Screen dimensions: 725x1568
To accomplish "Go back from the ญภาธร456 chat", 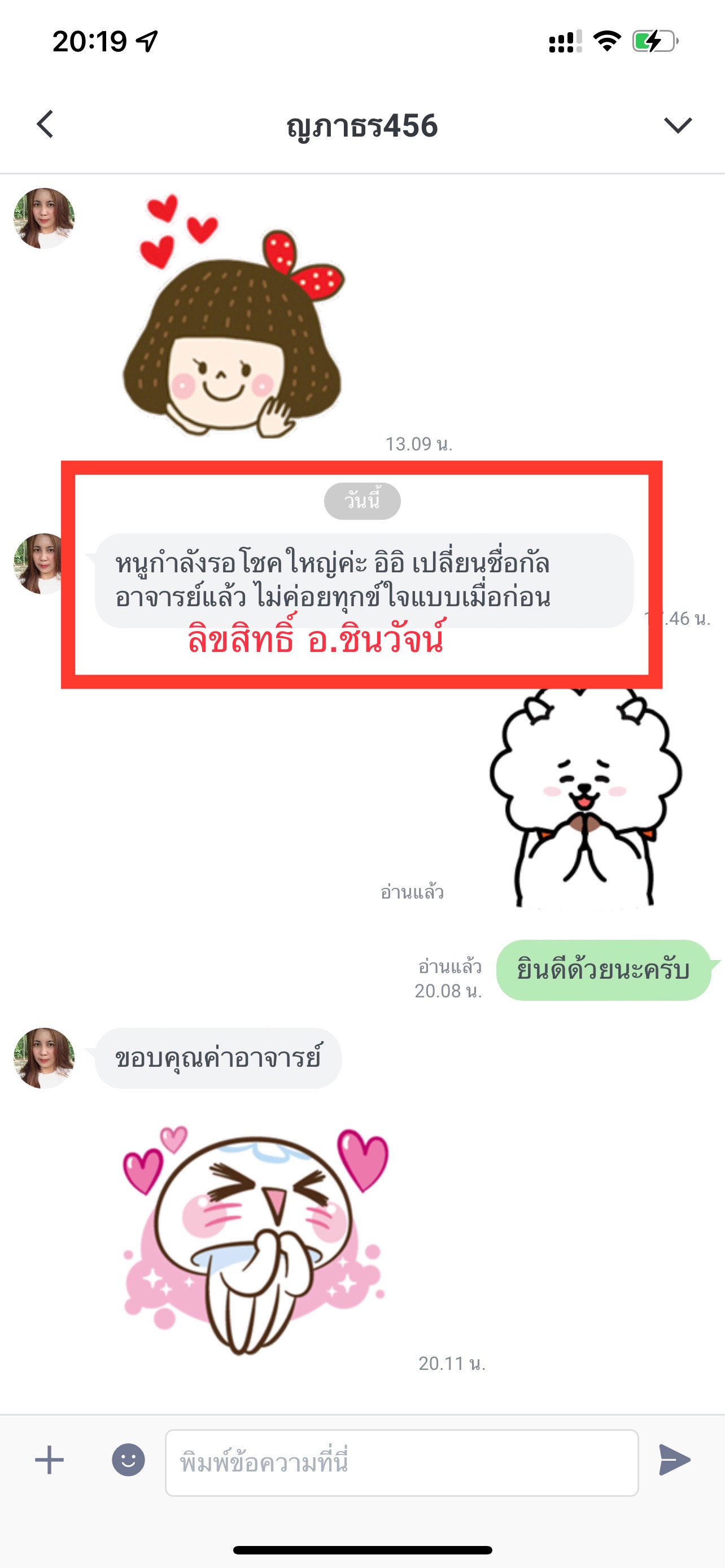I will pos(46,124).
